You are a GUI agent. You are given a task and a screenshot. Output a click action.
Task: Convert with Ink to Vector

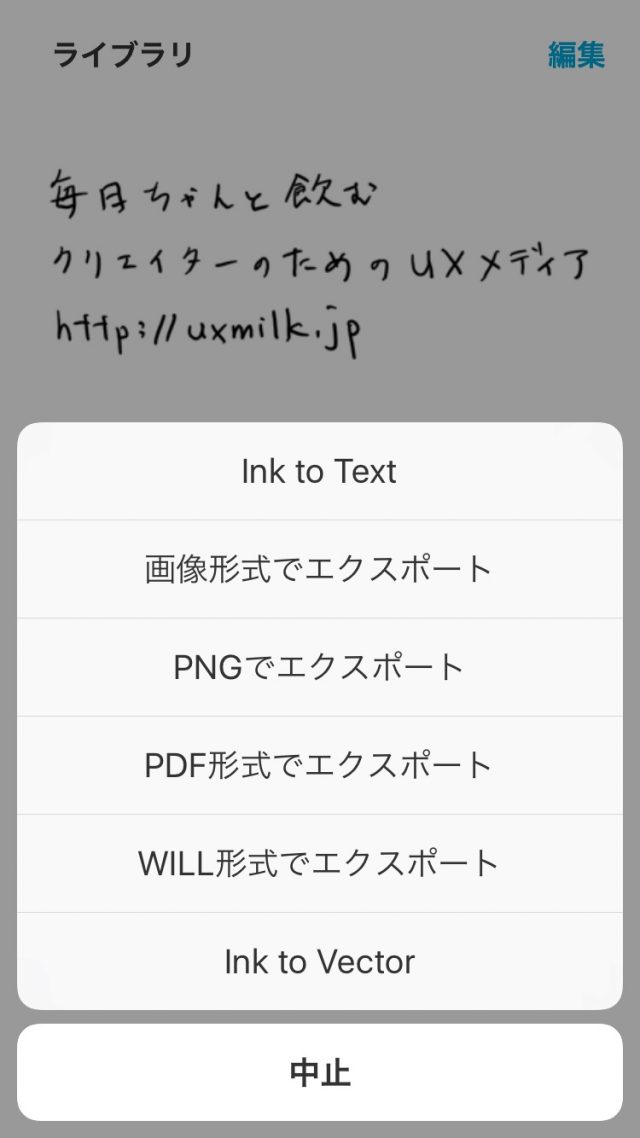tap(319, 961)
